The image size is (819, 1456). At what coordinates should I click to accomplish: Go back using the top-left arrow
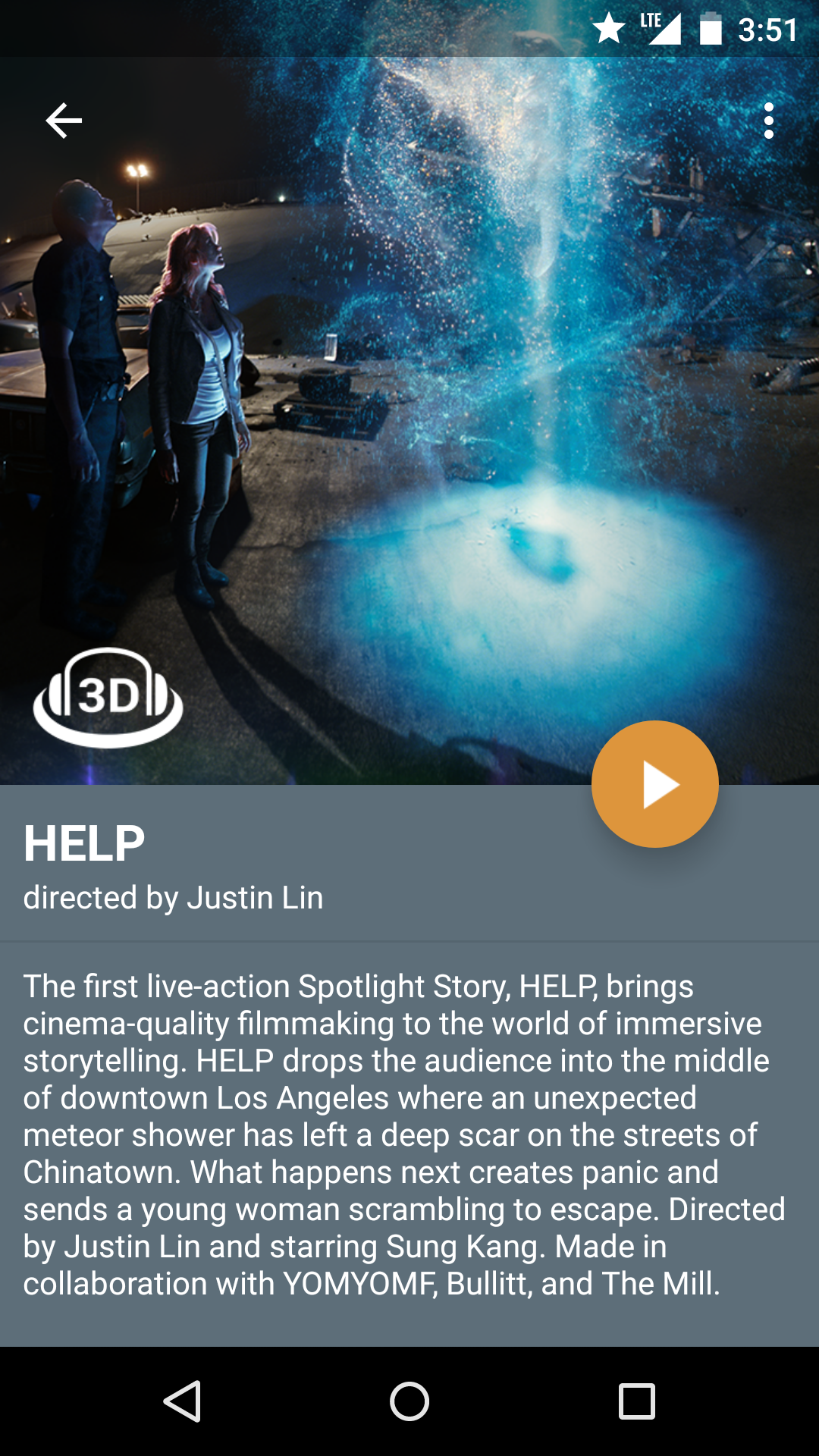click(64, 121)
